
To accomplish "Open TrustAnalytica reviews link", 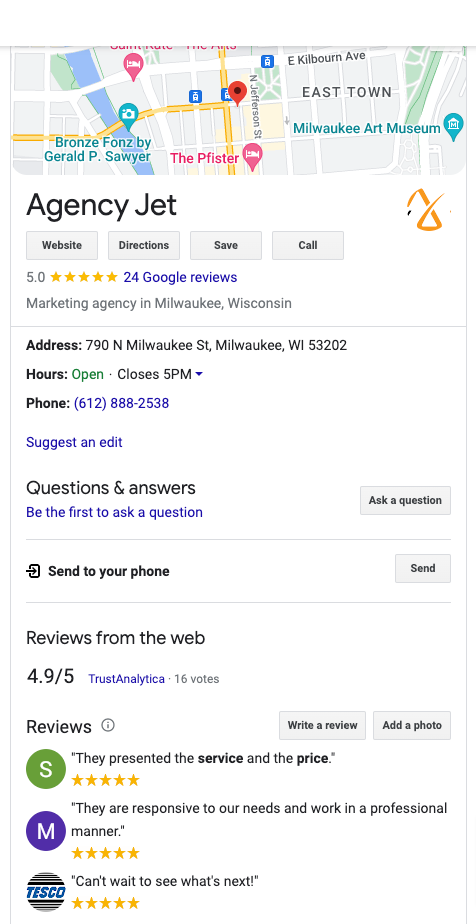I will pyautogui.click(x=127, y=679).
